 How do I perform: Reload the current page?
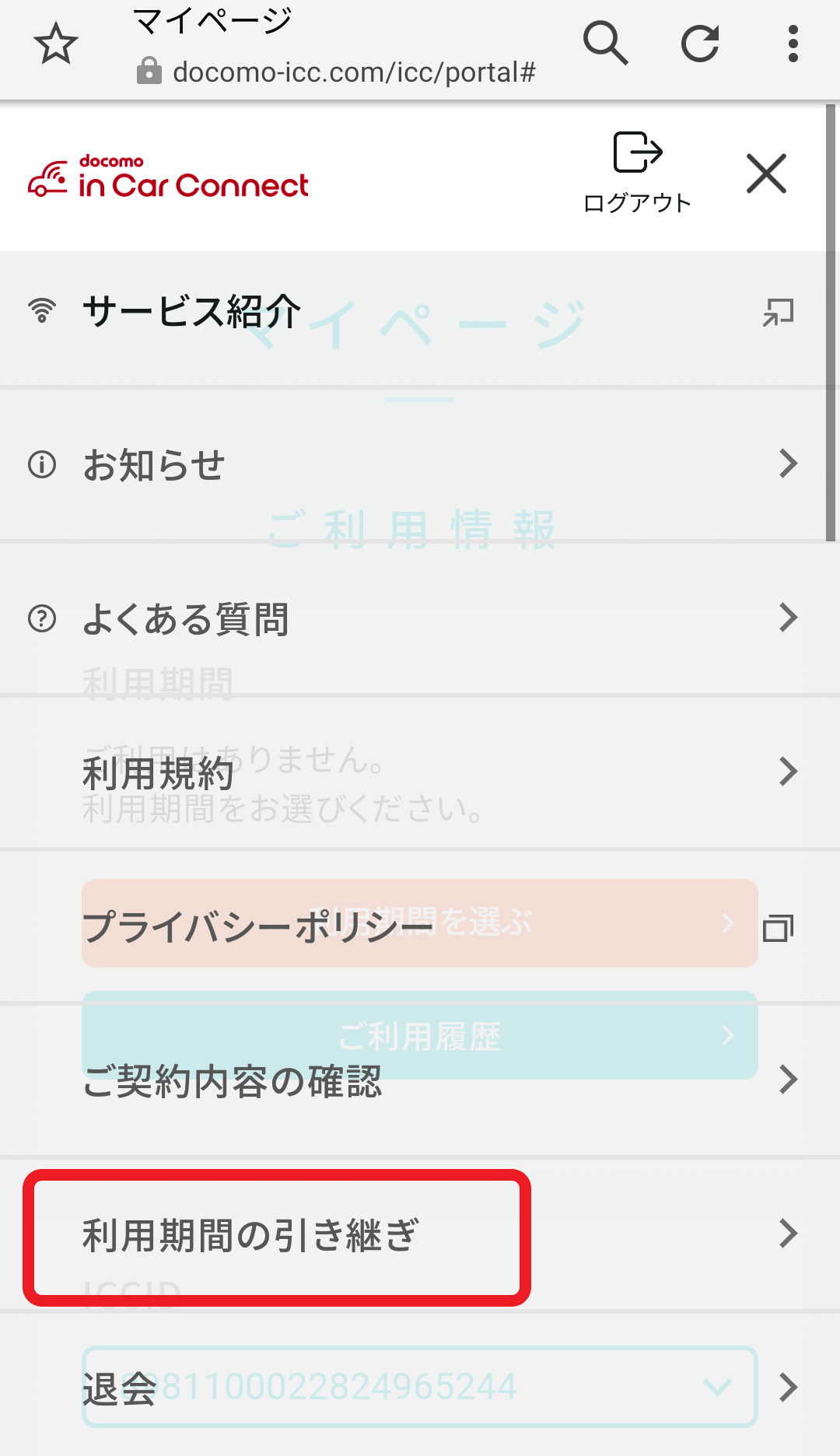[700, 44]
